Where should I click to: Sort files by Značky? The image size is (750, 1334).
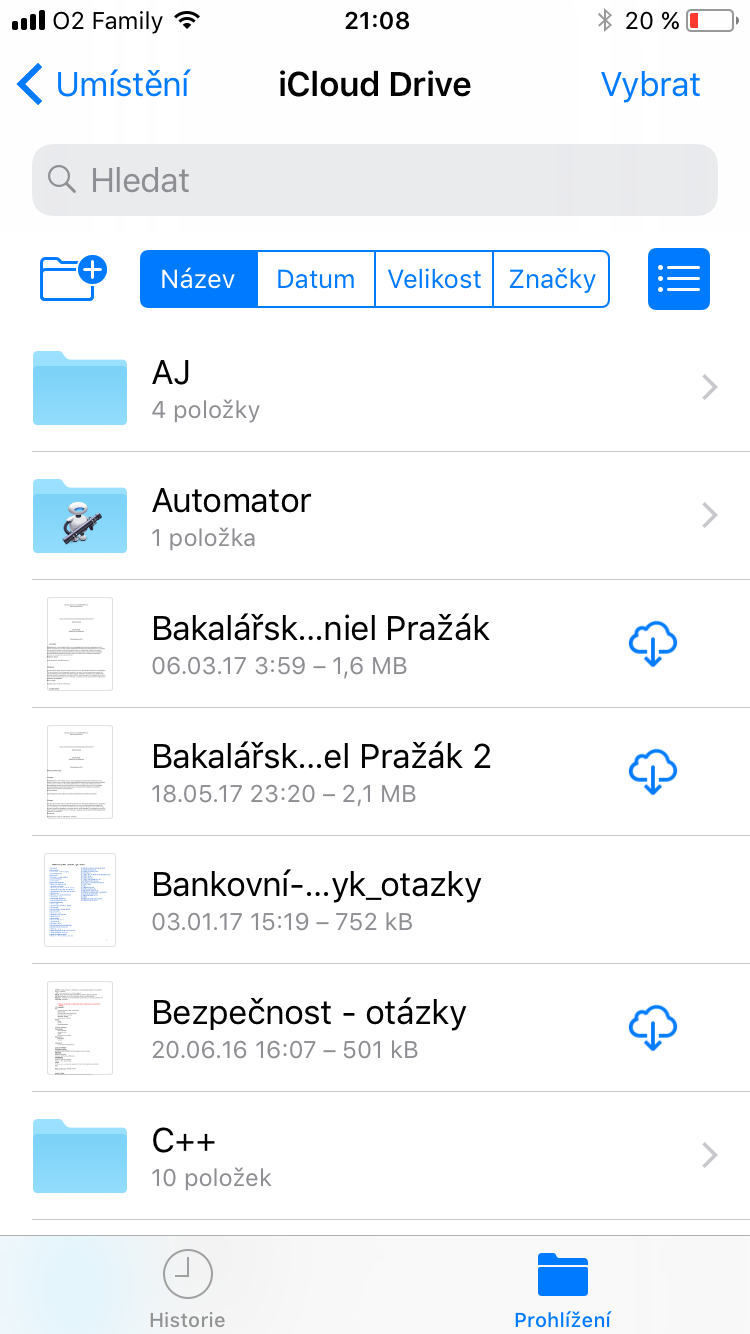tap(552, 279)
